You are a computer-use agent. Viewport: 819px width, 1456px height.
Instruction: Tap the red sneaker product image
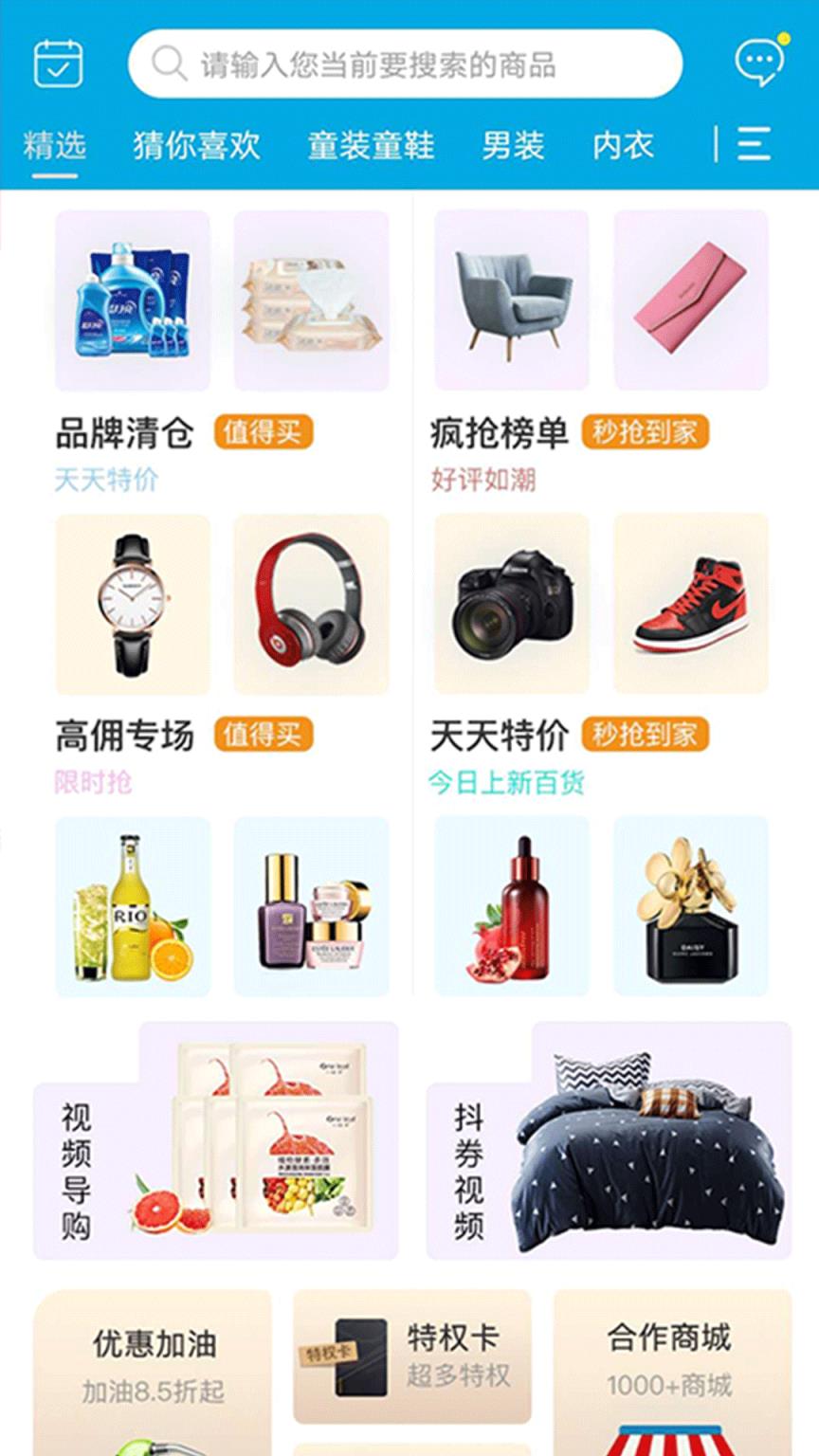690,603
